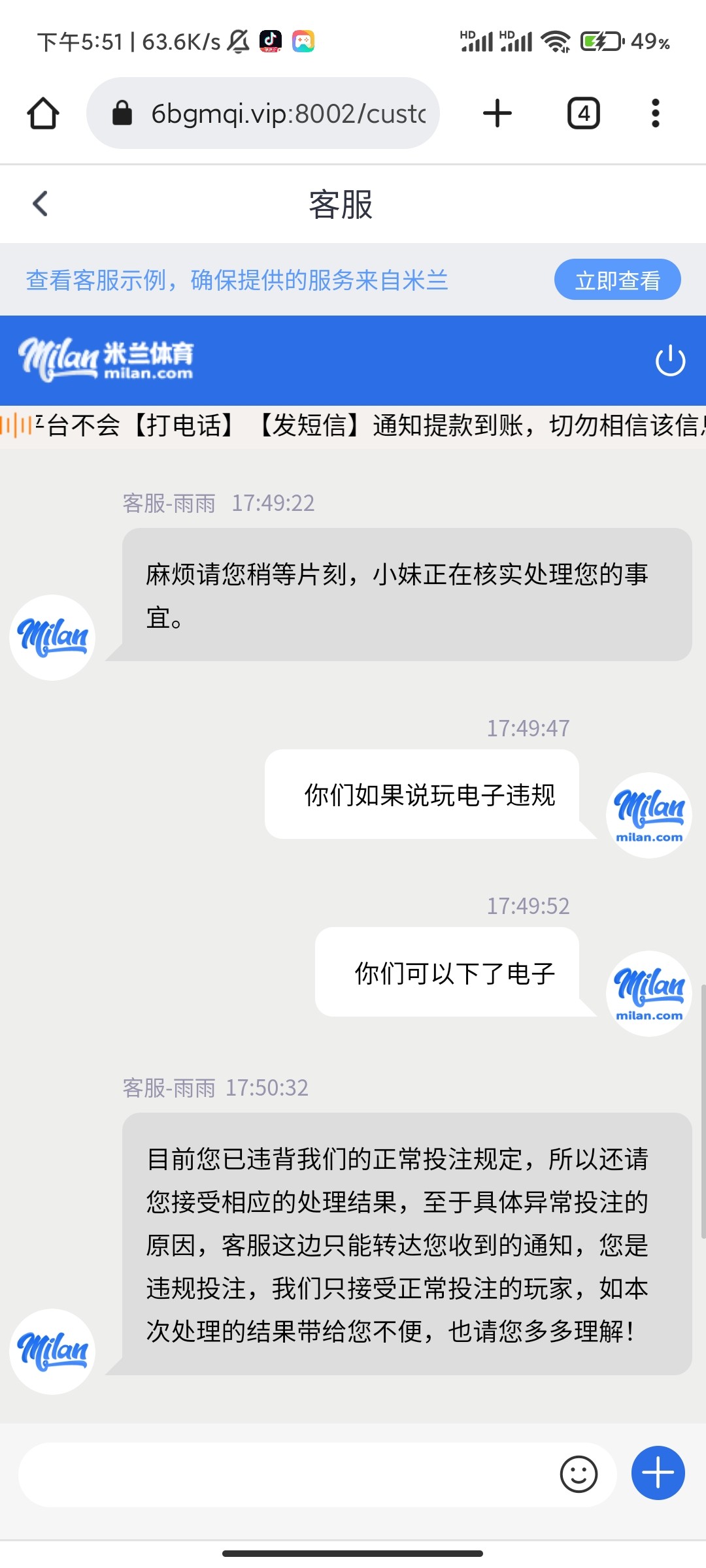Open the tab switcher showing 4 tabs
The width and height of the screenshot is (706, 1568).
tap(583, 114)
